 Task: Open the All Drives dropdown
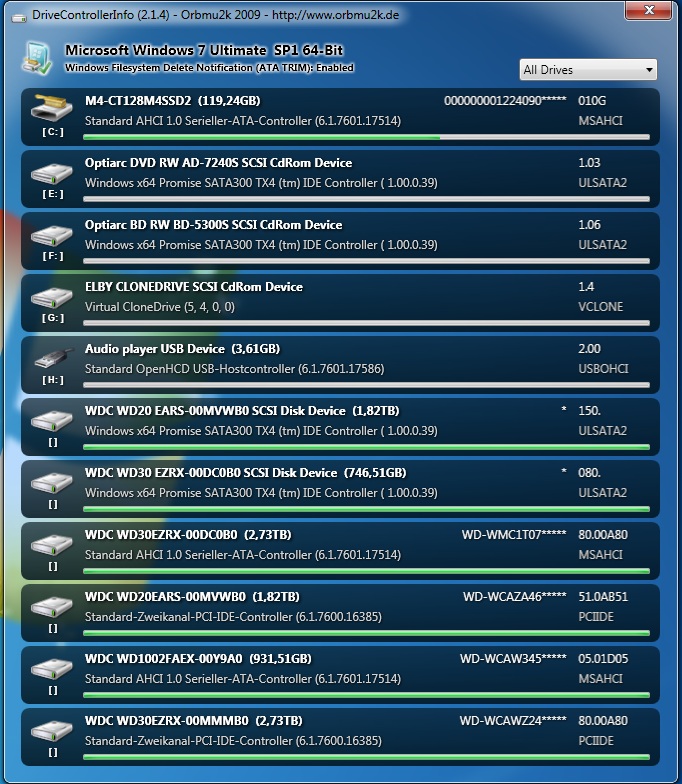588,70
